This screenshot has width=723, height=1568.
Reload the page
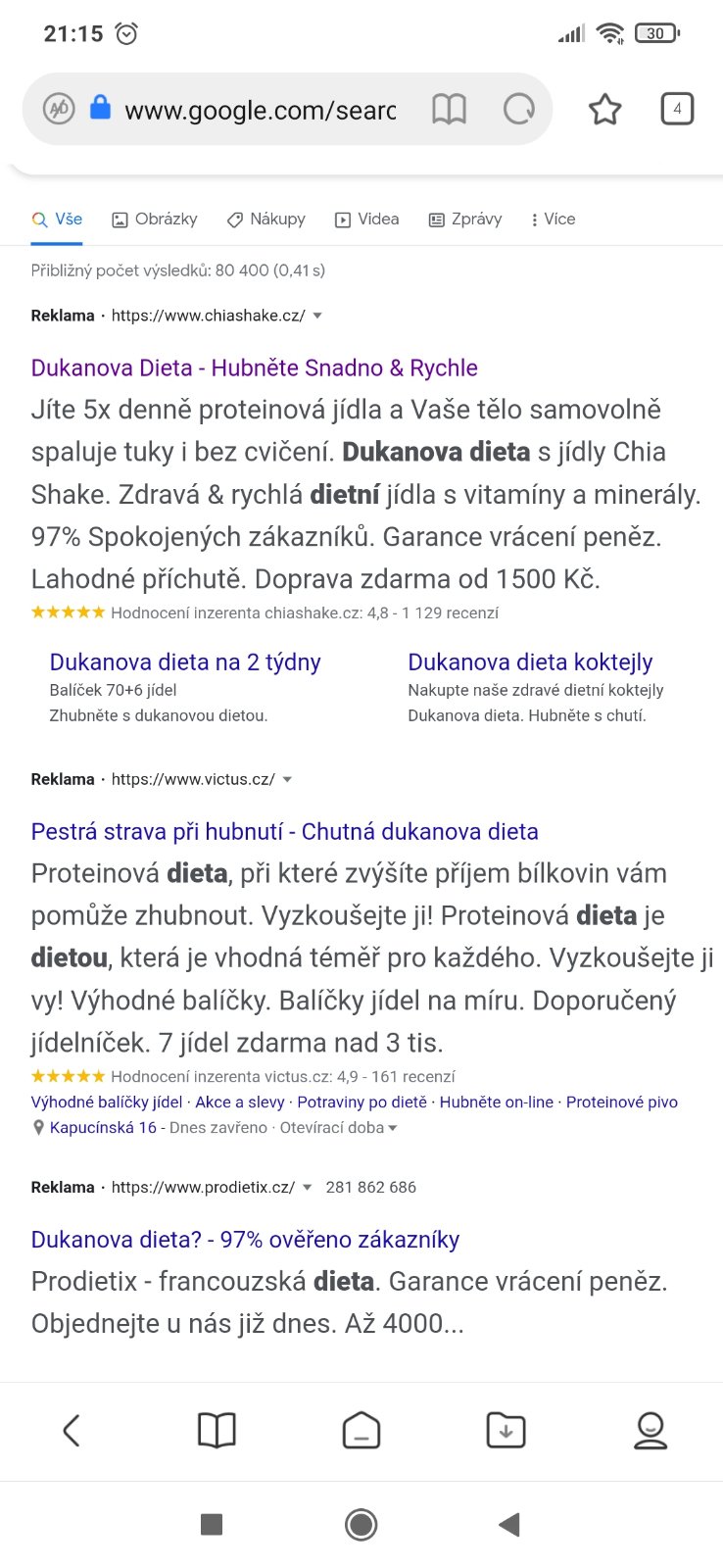(518, 109)
